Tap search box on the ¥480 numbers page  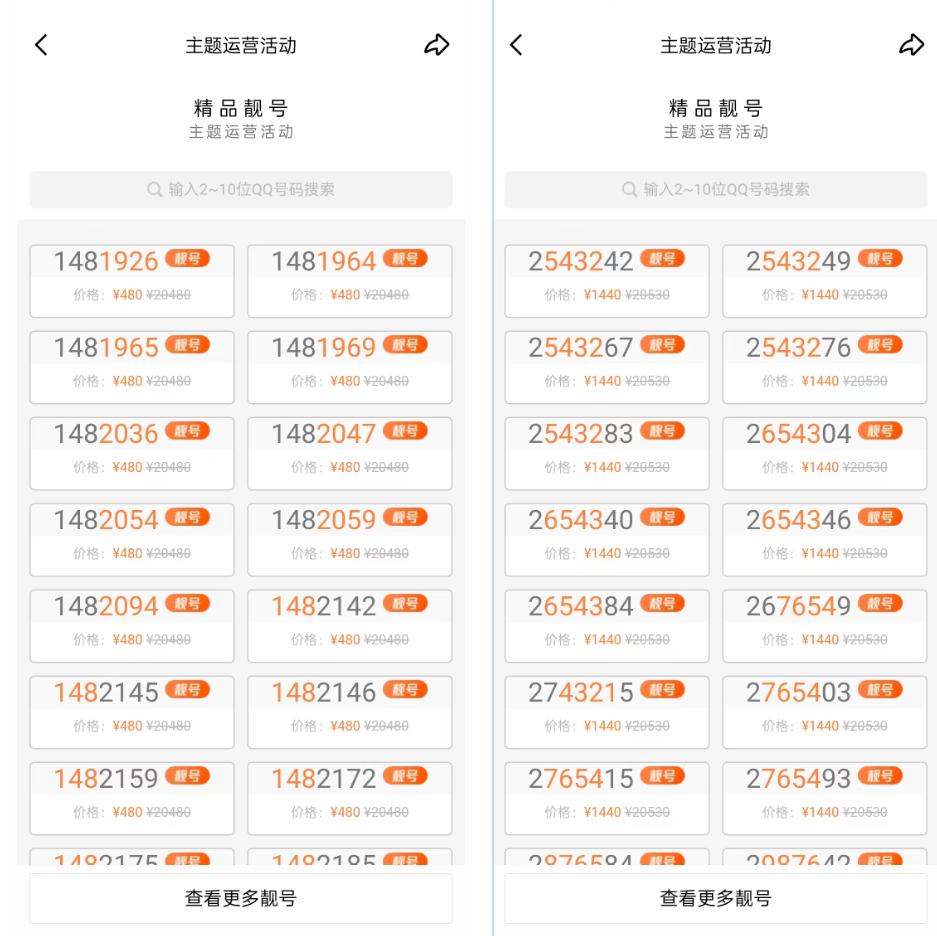[241, 189]
